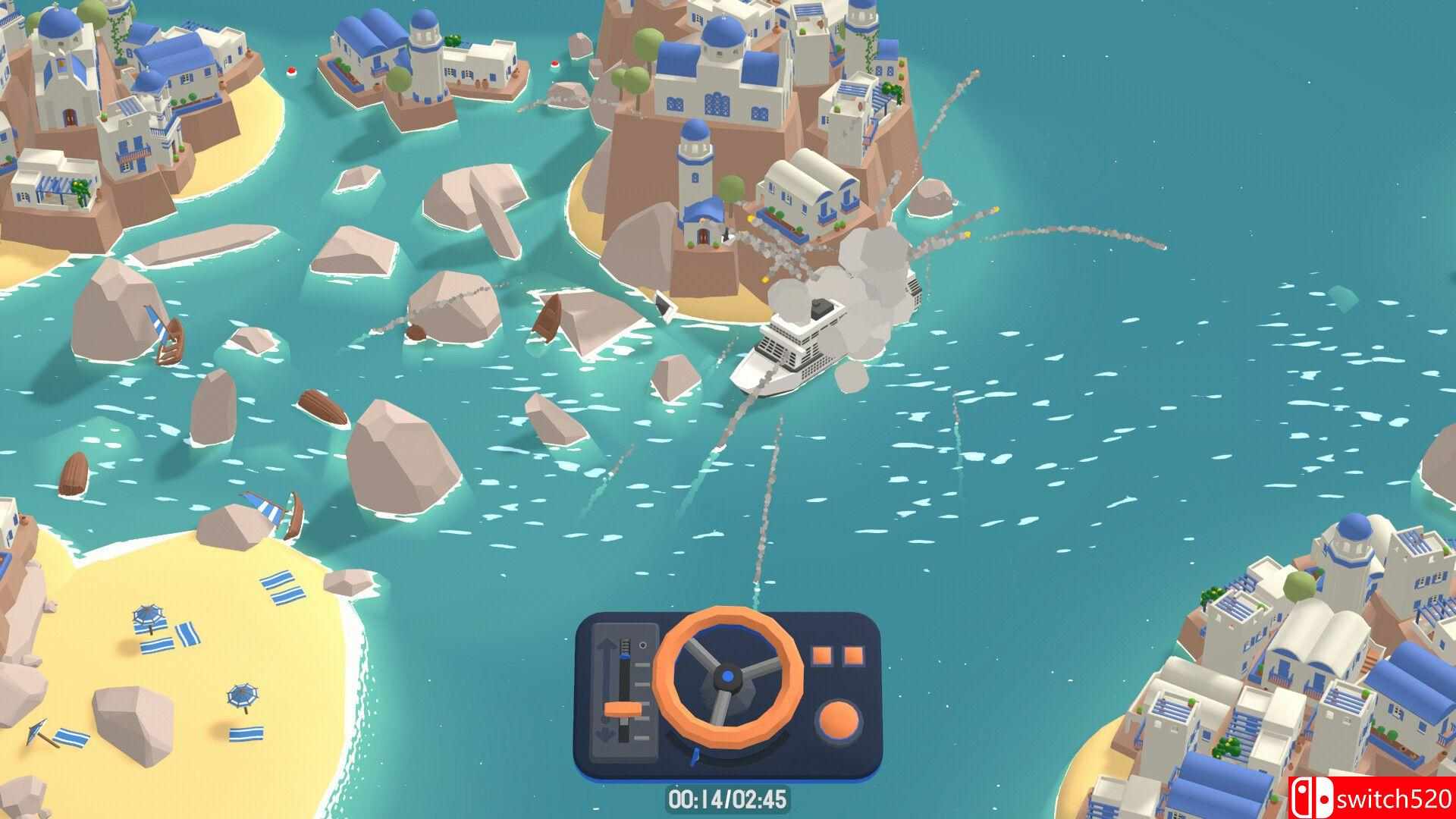The image size is (1456, 819).
Task: Tap the left square orange button
Action: click(x=822, y=655)
